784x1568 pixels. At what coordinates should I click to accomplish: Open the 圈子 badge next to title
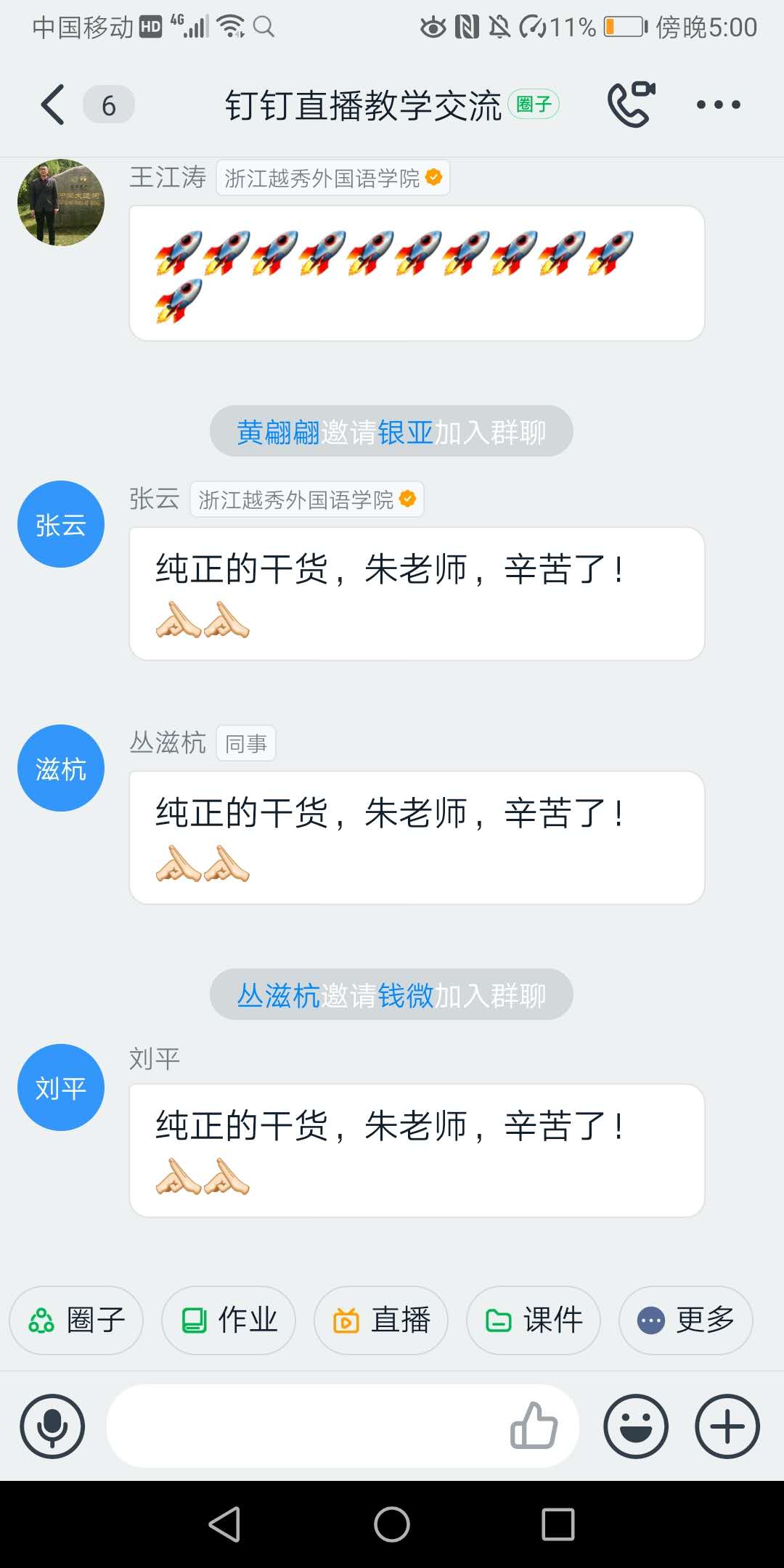534,105
